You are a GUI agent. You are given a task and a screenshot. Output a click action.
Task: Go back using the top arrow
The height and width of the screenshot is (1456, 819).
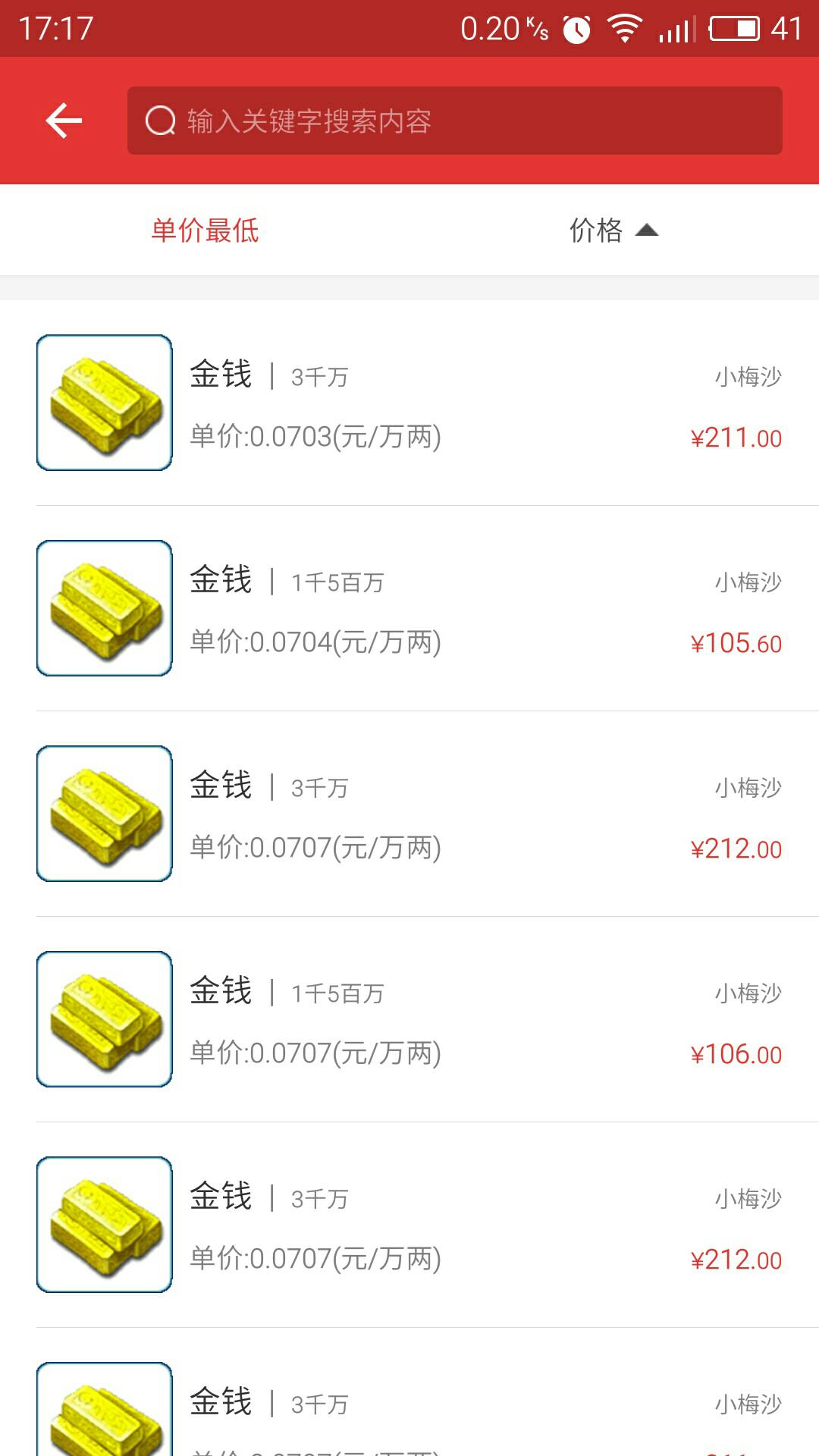coord(64,121)
